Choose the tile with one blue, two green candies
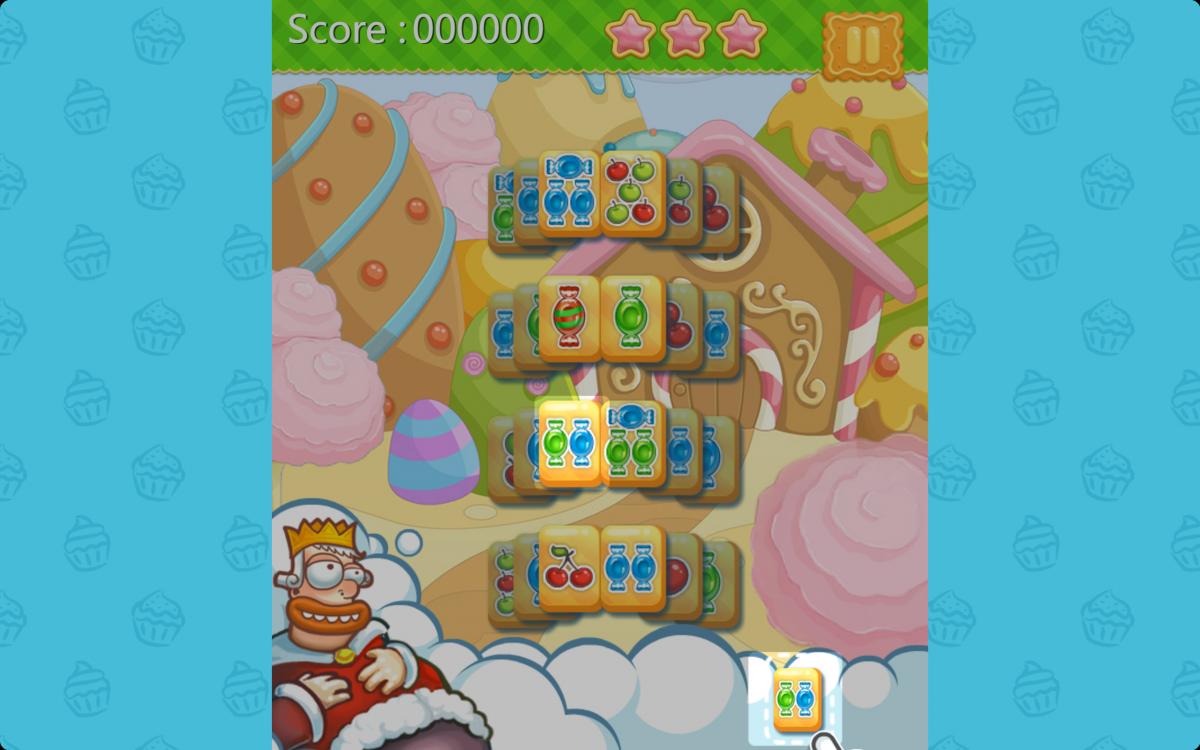 click(x=631, y=442)
